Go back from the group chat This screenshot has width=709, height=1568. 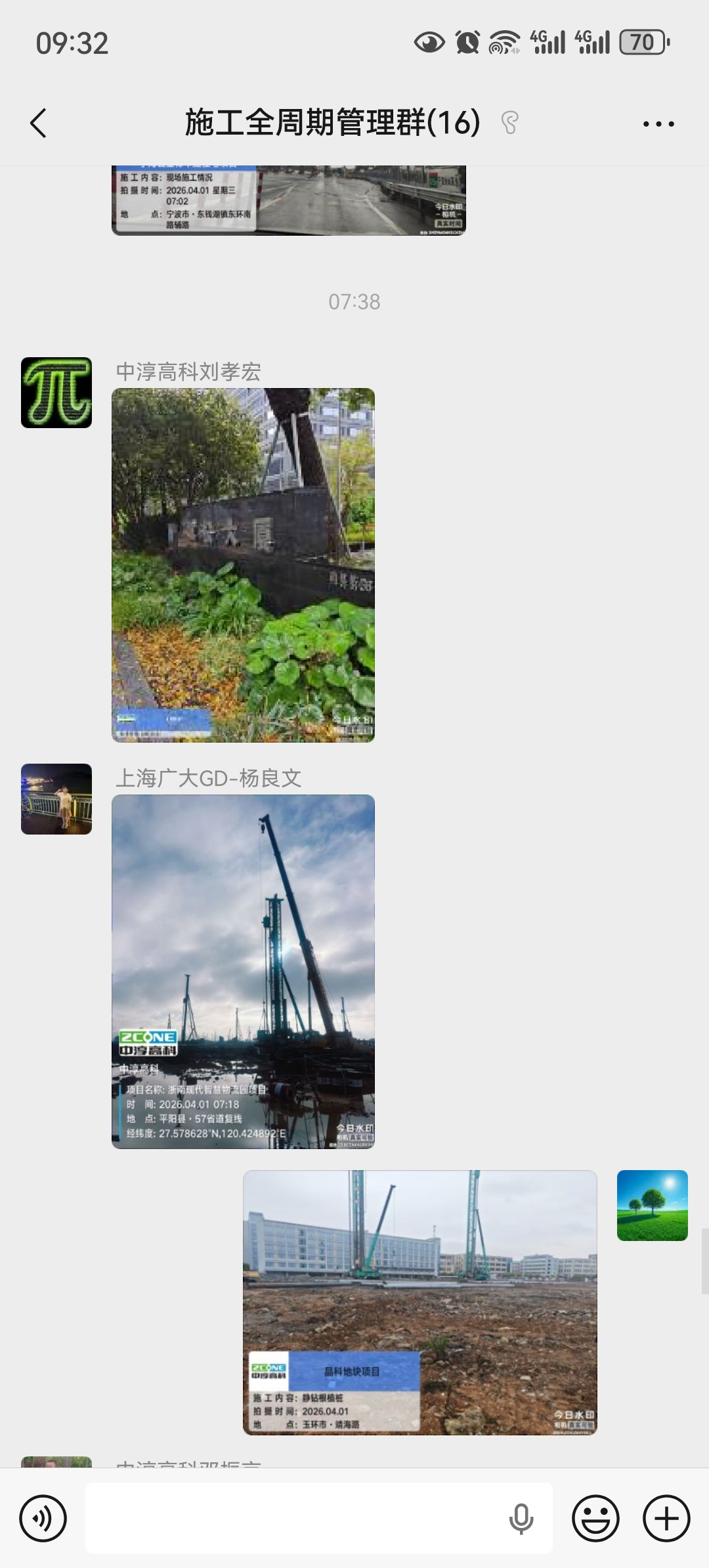tap(39, 123)
